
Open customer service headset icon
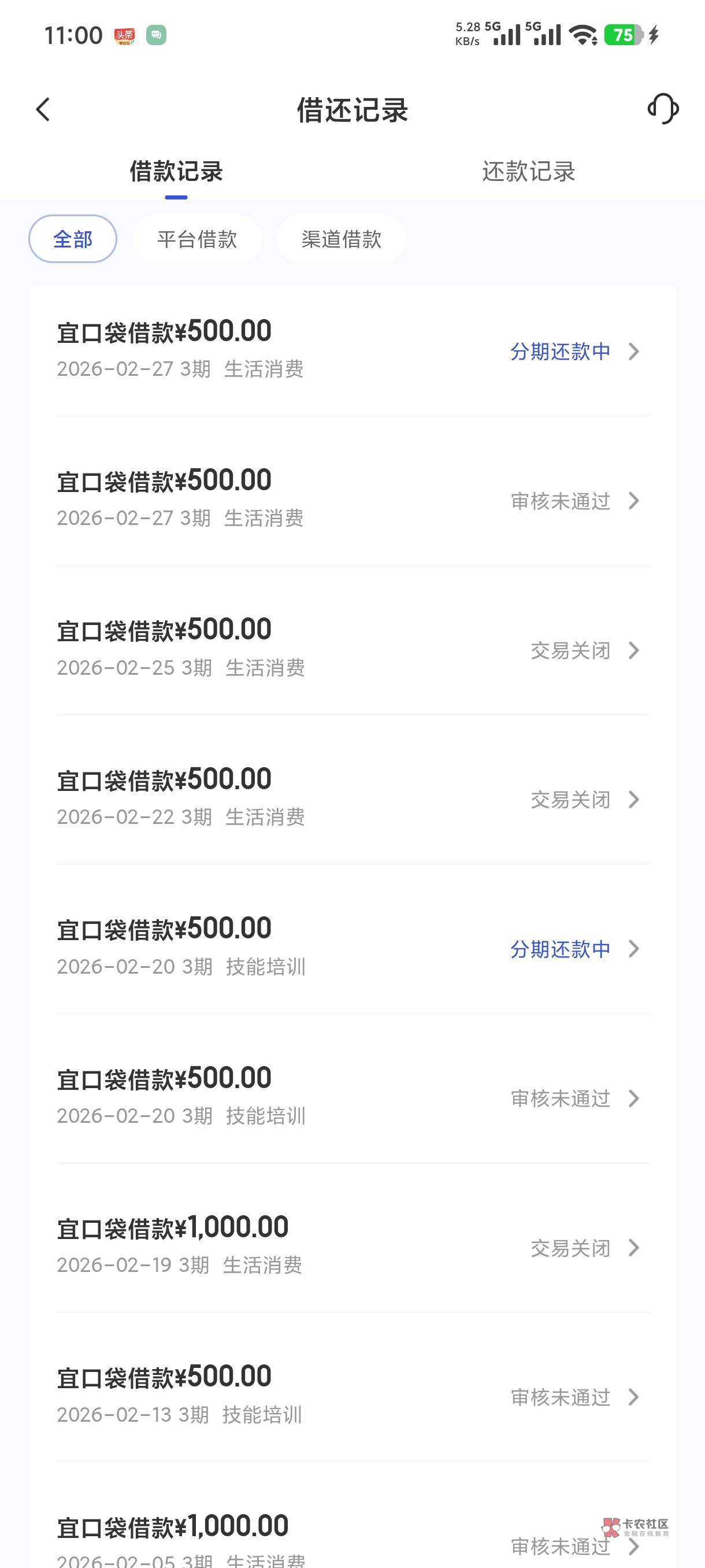662,110
